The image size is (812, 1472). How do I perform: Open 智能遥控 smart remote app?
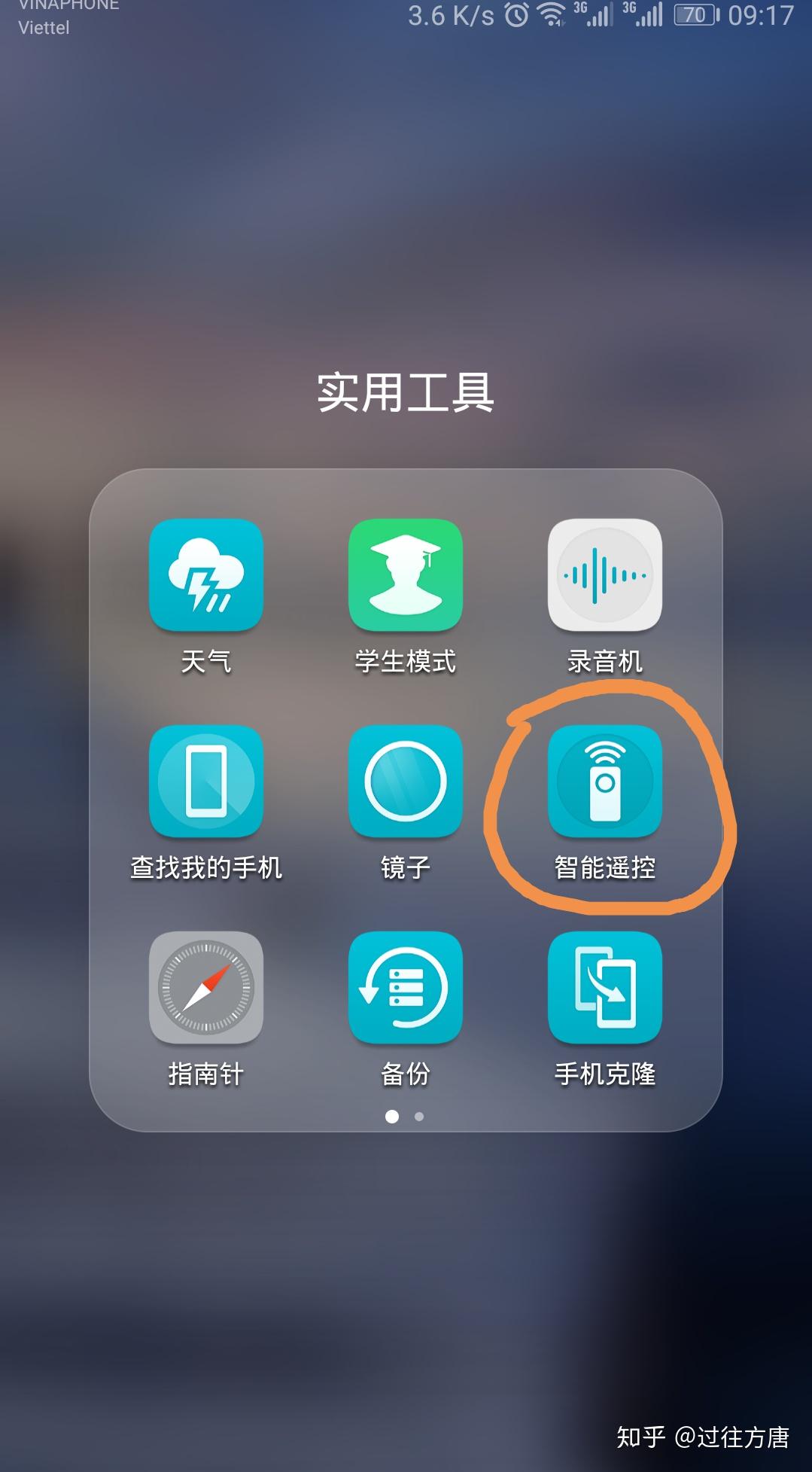(604, 782)
